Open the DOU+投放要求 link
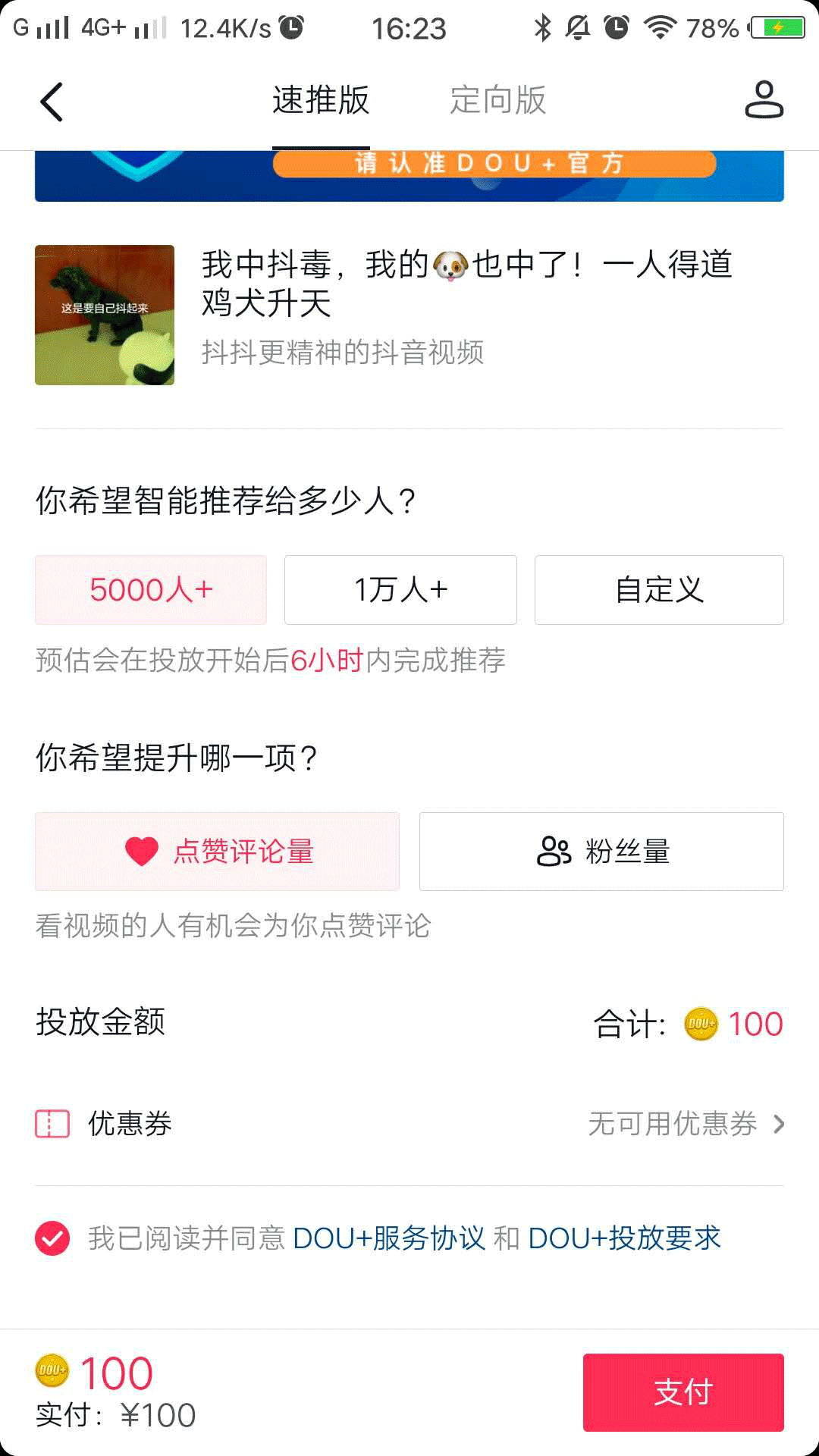 624,1239
